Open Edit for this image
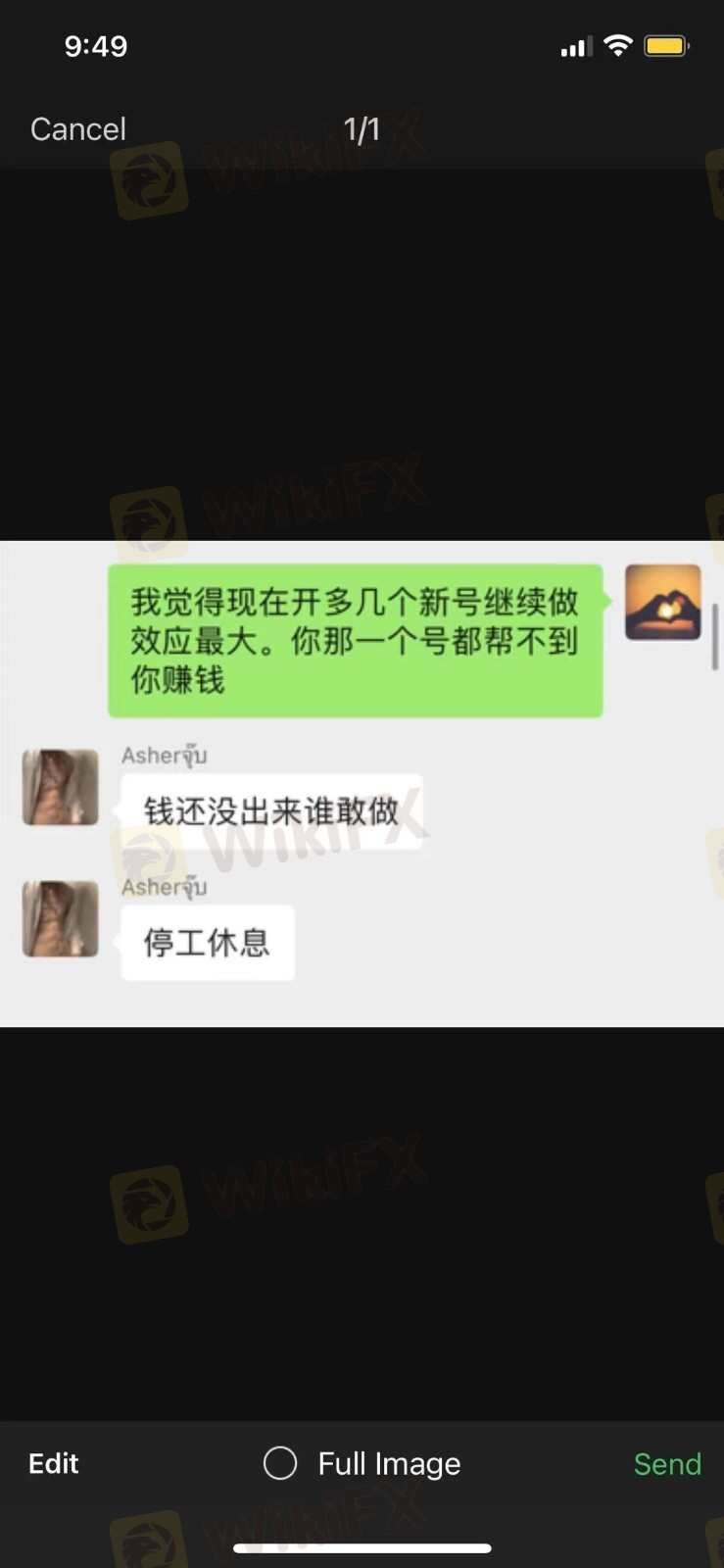Screen dimensions: 724x1568 click(x=54, y=1463)
